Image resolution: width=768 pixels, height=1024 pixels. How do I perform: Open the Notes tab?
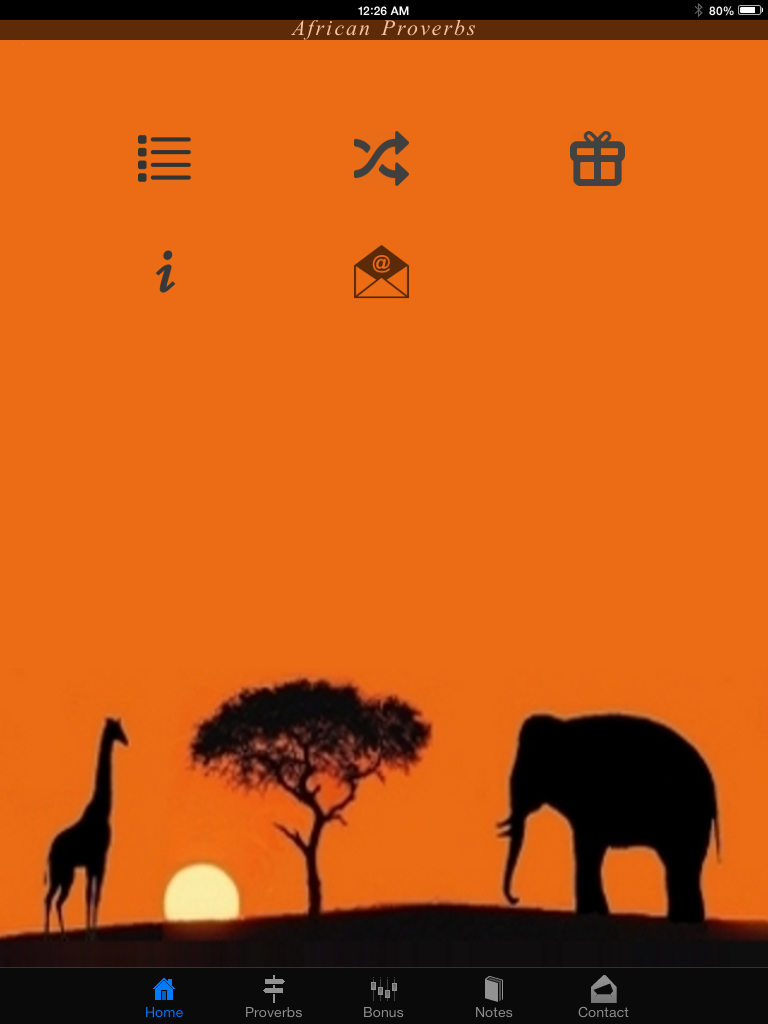tap(493, 997)
